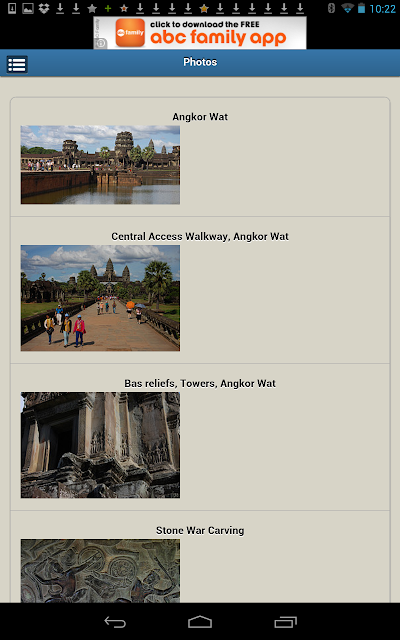The height and width of the screenshot is (640, 400).
Task: Go back using system back button
Action: pyautogui.click(x=115, y=622)
